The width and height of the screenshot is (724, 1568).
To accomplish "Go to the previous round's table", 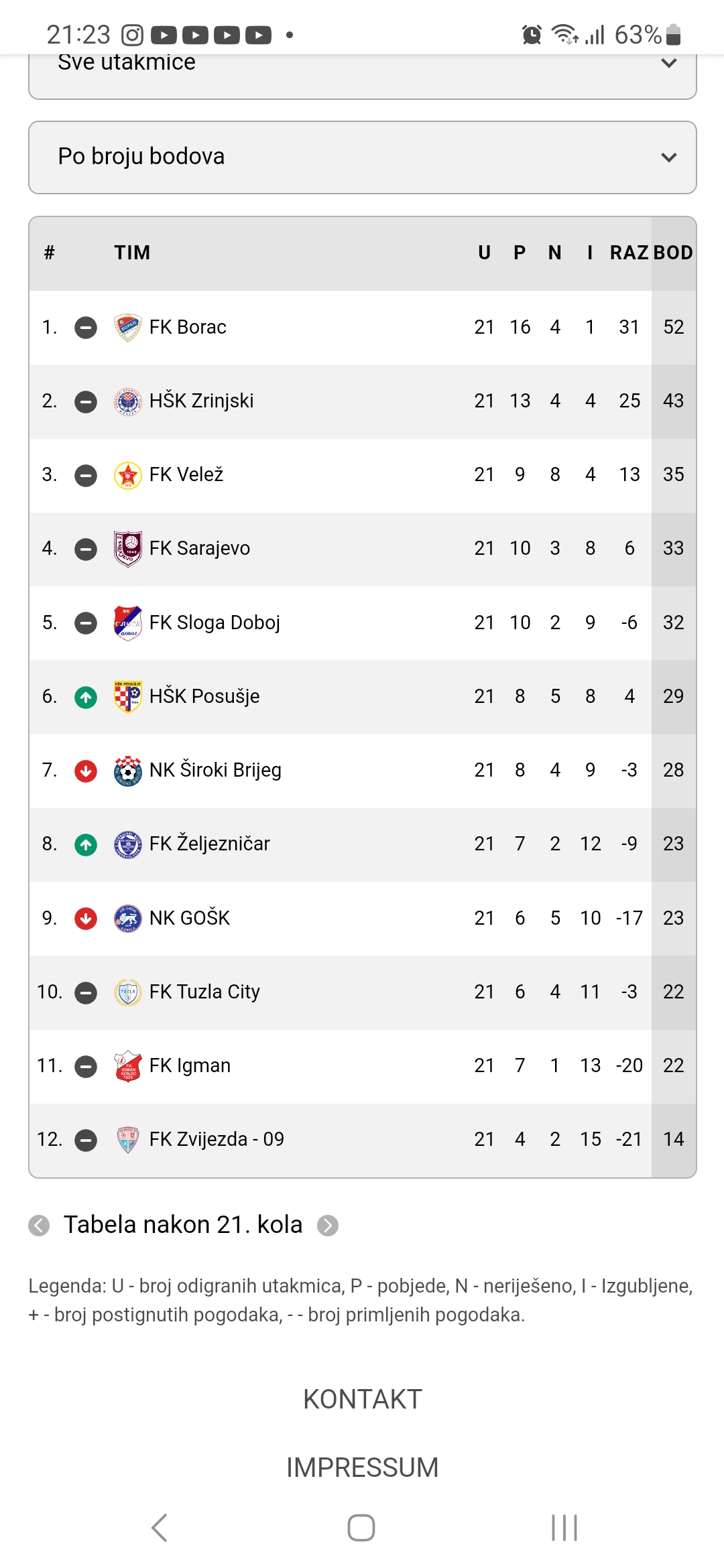I will [x=40, y=1226].
